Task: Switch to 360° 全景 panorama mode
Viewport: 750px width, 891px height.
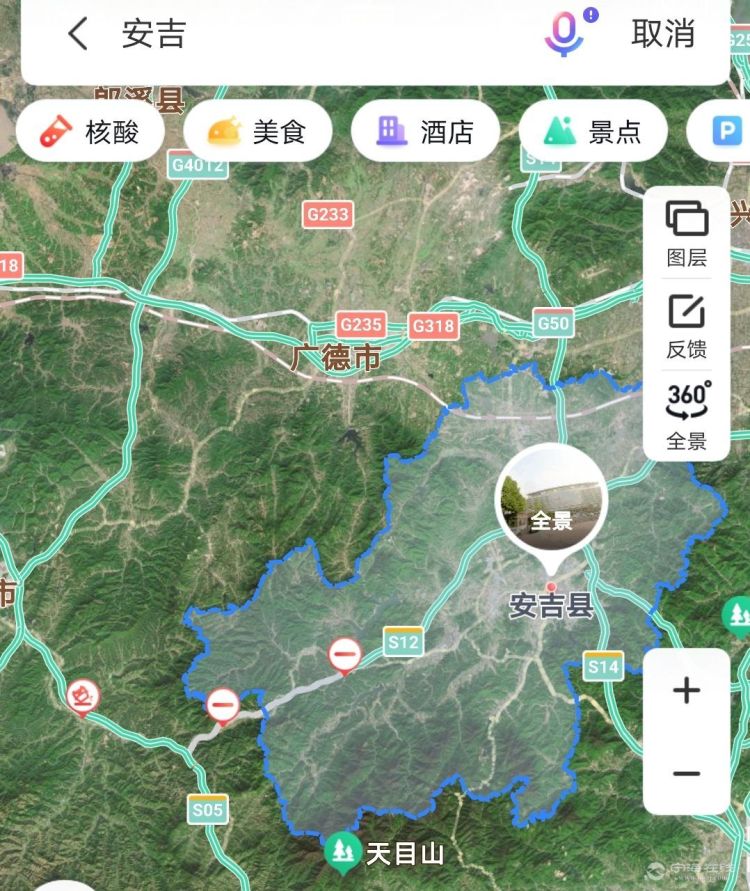Action: (687, 414)
